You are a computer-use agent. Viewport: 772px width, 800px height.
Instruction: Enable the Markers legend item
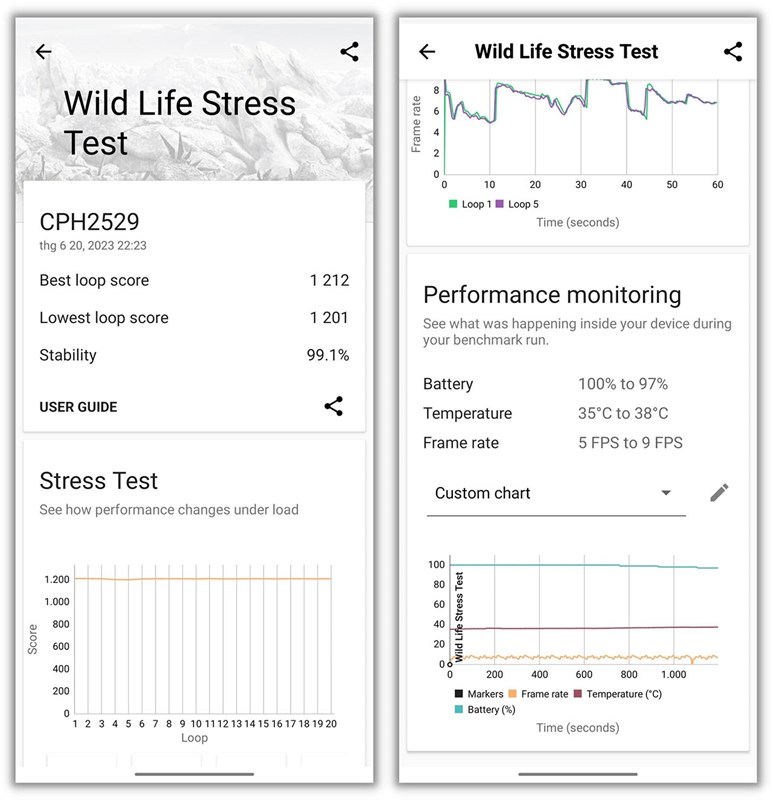click(471, 693)
